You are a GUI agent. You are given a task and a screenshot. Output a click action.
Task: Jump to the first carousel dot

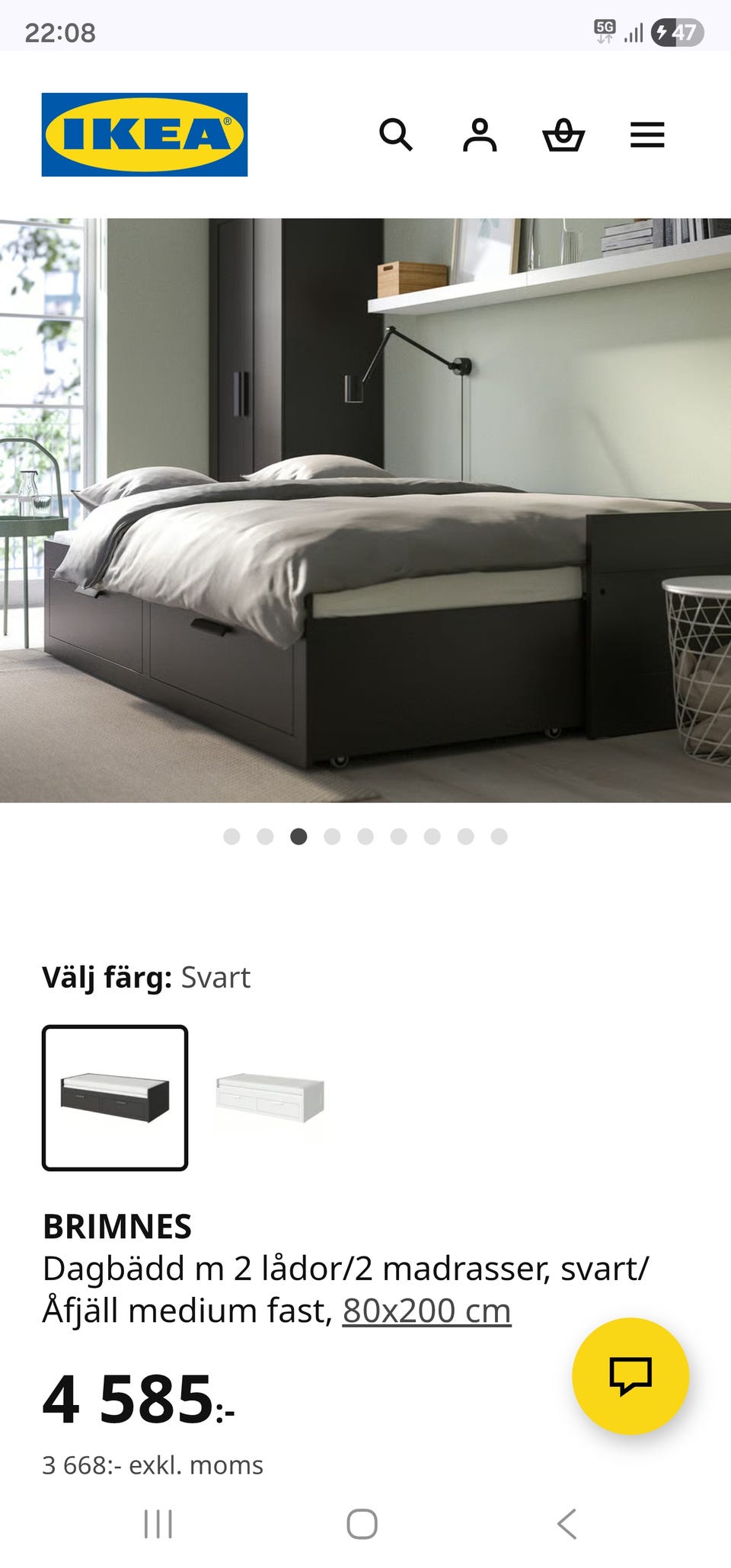(x=231, y=836)
